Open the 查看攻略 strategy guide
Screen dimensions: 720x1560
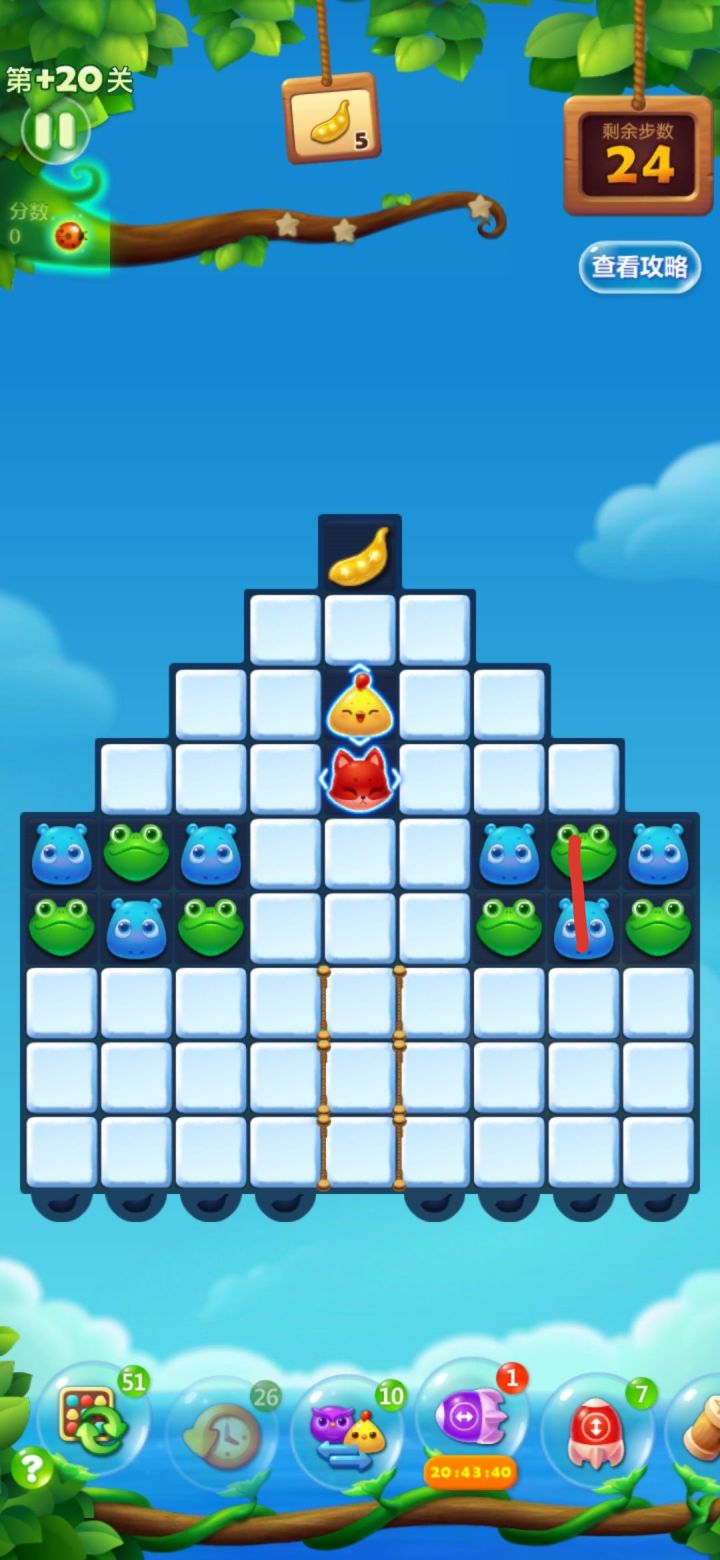(638, 268)
